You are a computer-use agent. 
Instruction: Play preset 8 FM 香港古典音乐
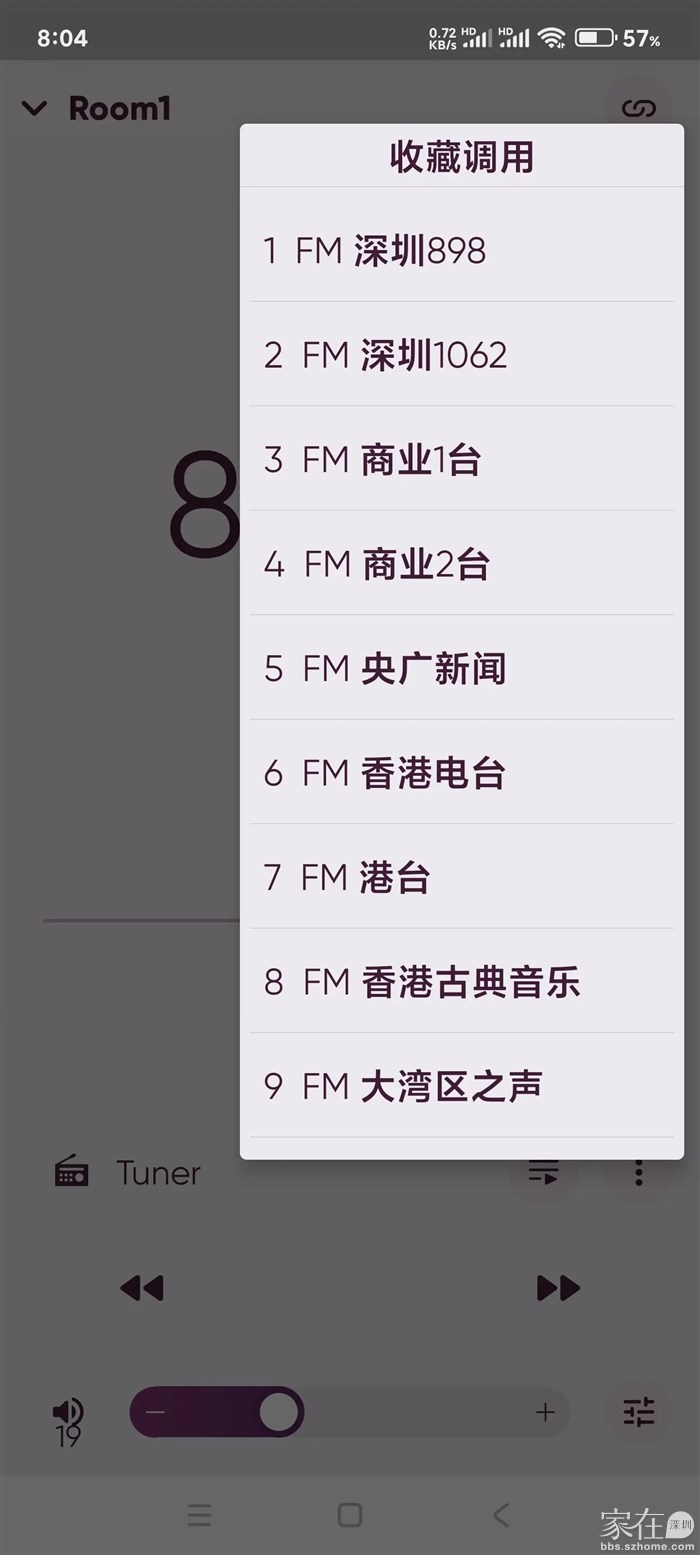(460, 982)
